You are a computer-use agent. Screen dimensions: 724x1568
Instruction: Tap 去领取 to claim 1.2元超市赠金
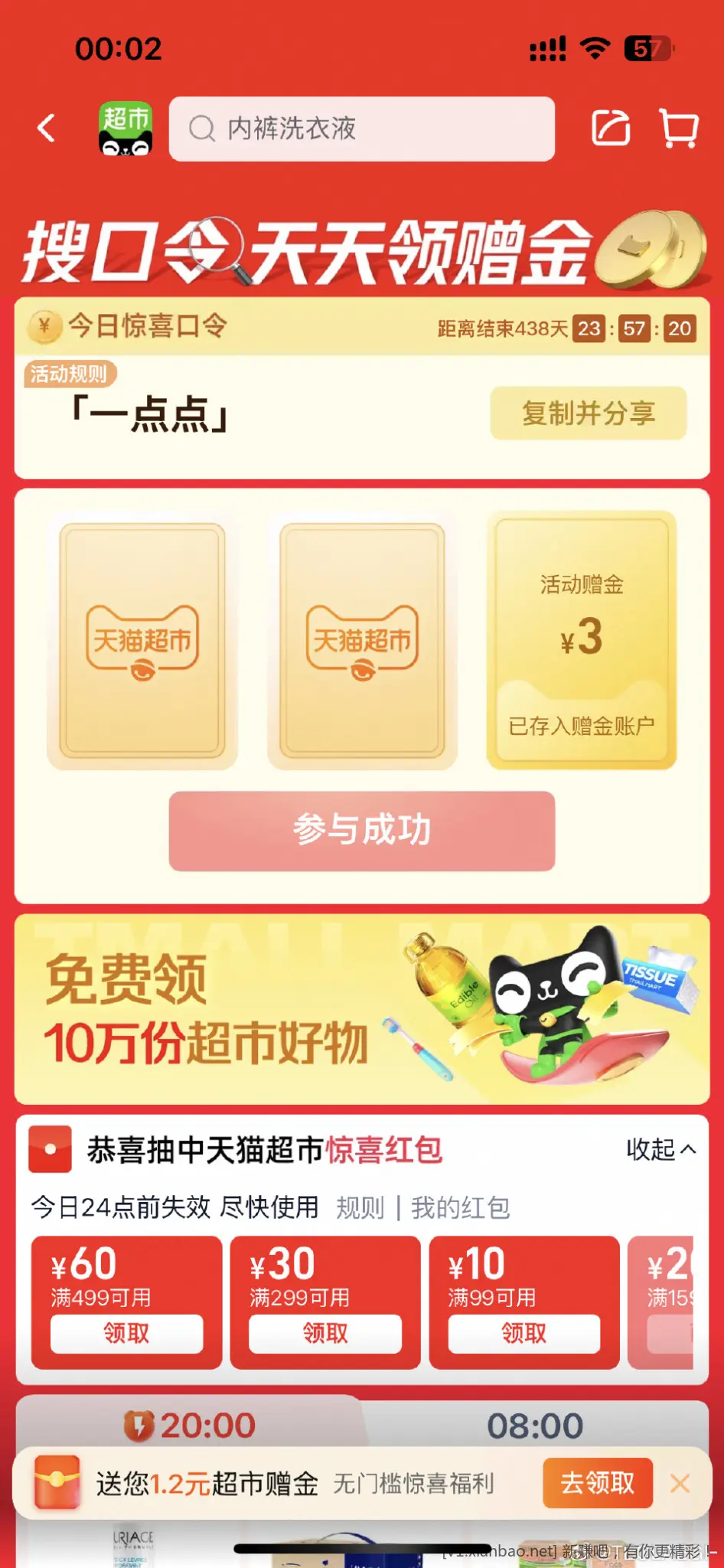click(597, 1483)
